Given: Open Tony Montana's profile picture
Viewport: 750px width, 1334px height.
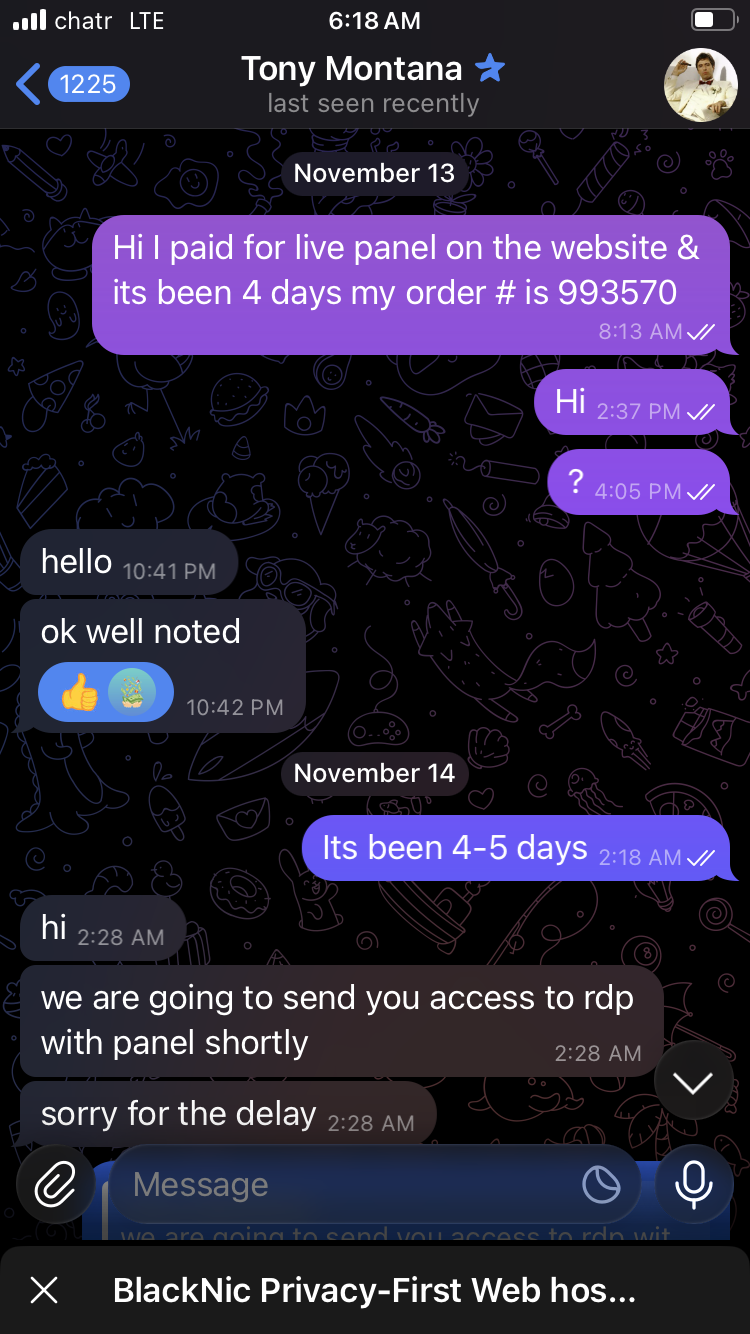Looking at the screenshot, I should 700,84.
